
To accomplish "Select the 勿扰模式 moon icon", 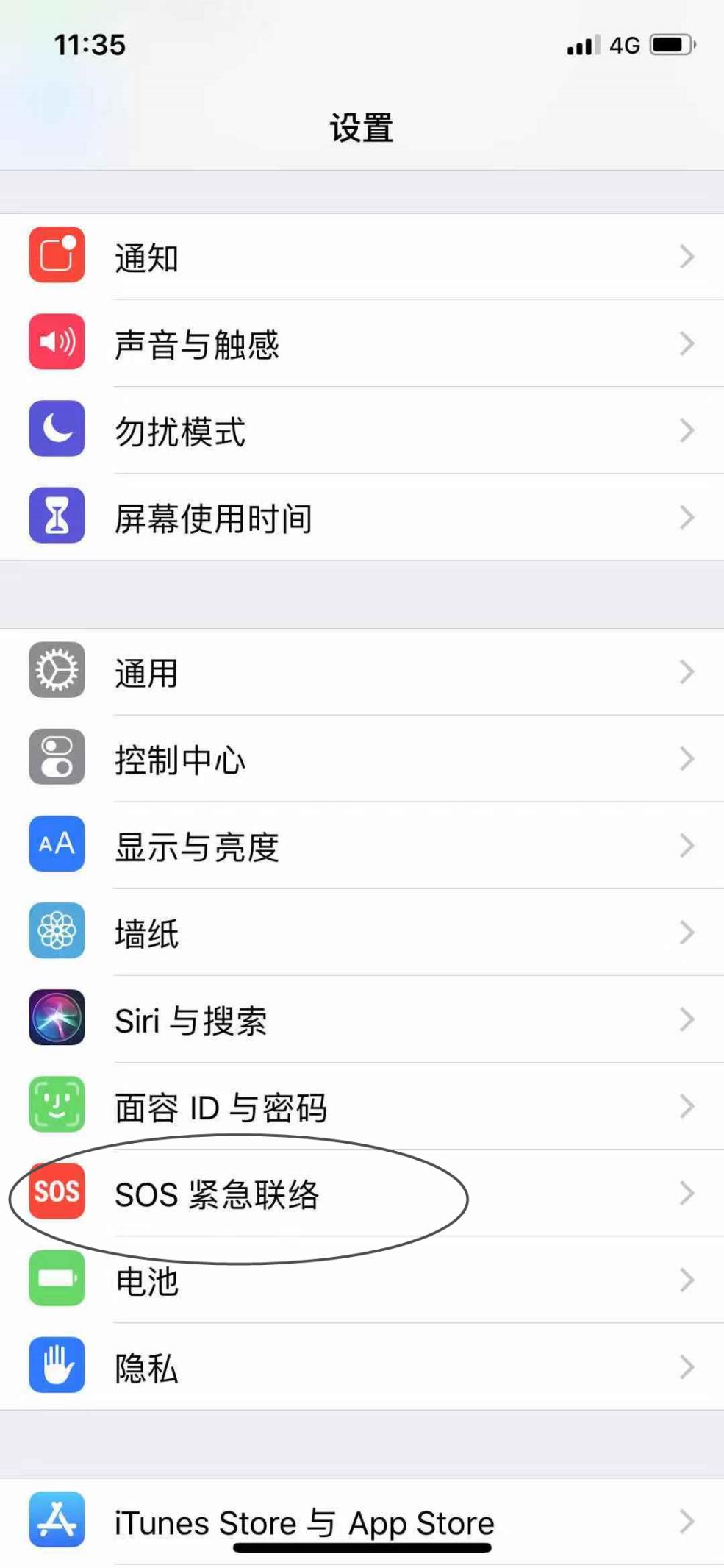I will coord(57,430).
